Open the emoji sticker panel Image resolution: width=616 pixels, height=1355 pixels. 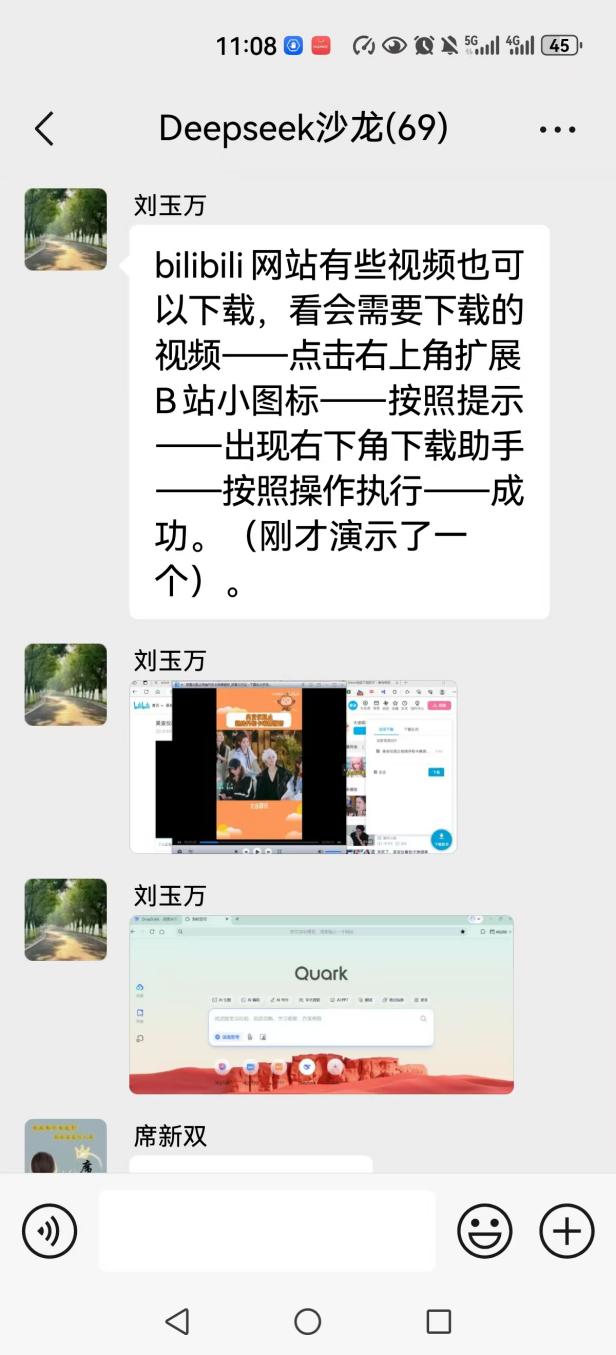coord(485,1230)
